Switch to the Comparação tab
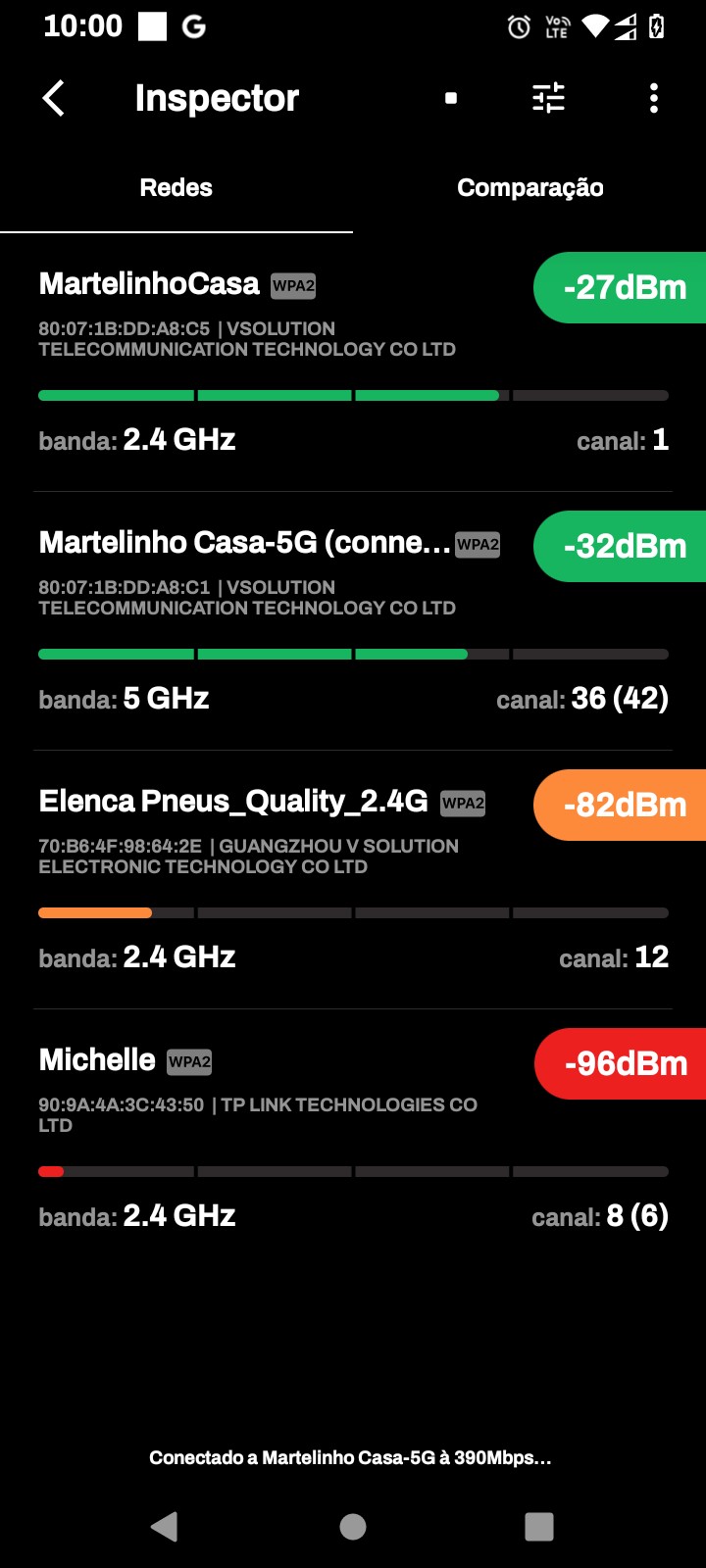Screen dimensions: 706x1568 tap(529, 187)
